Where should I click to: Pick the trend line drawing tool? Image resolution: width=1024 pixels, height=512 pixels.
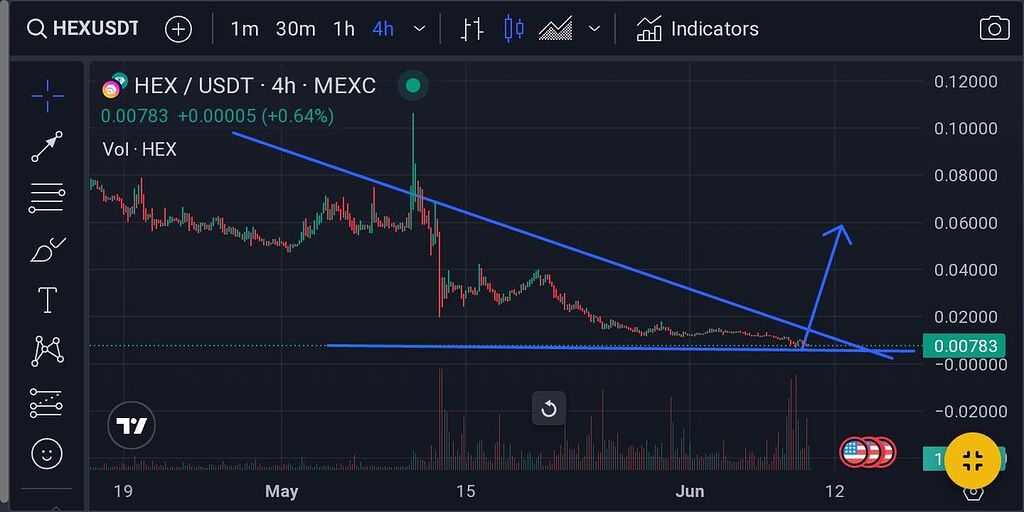47,147
